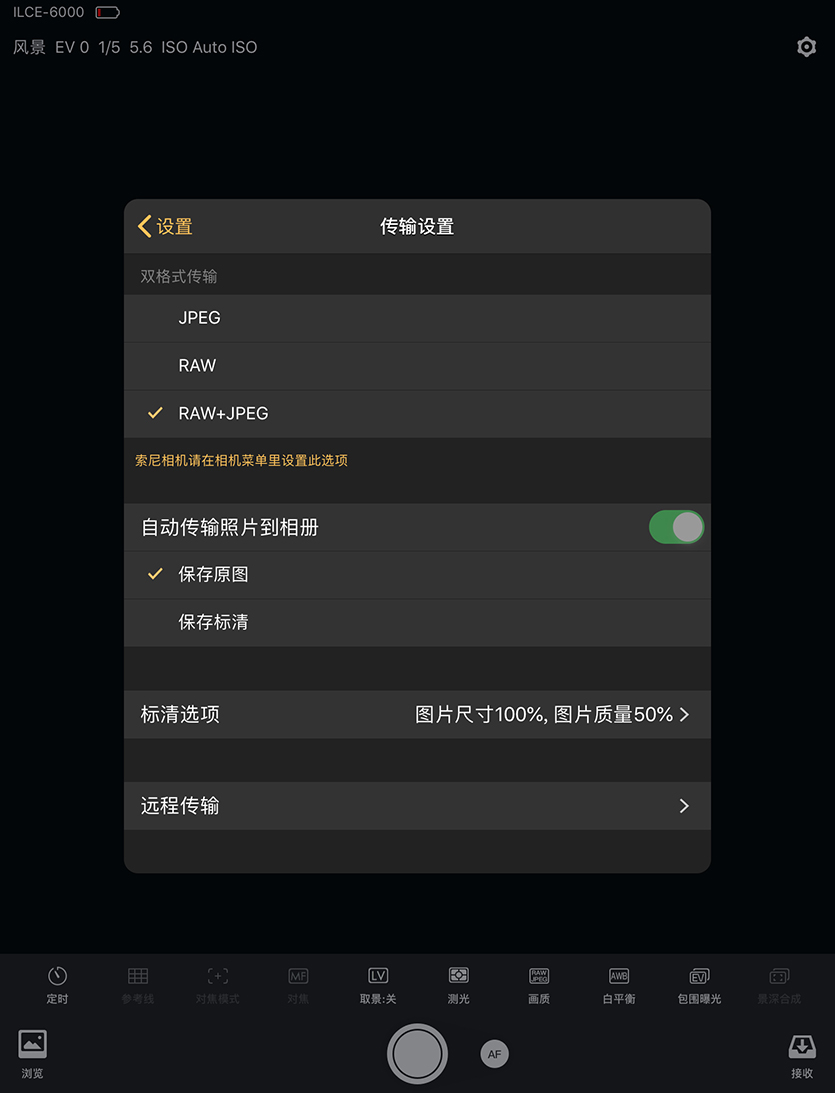Open 浏览 photo browser
Screen dimensions: 835x1093
[32, 1053]
